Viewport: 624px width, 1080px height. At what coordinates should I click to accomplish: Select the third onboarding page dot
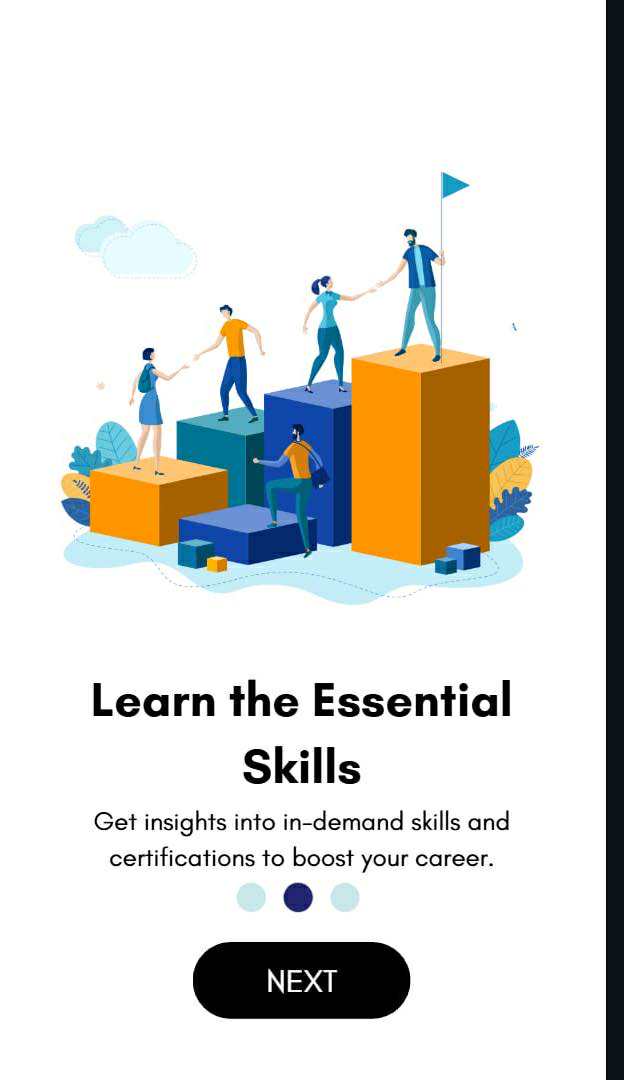tap(345, 897)
